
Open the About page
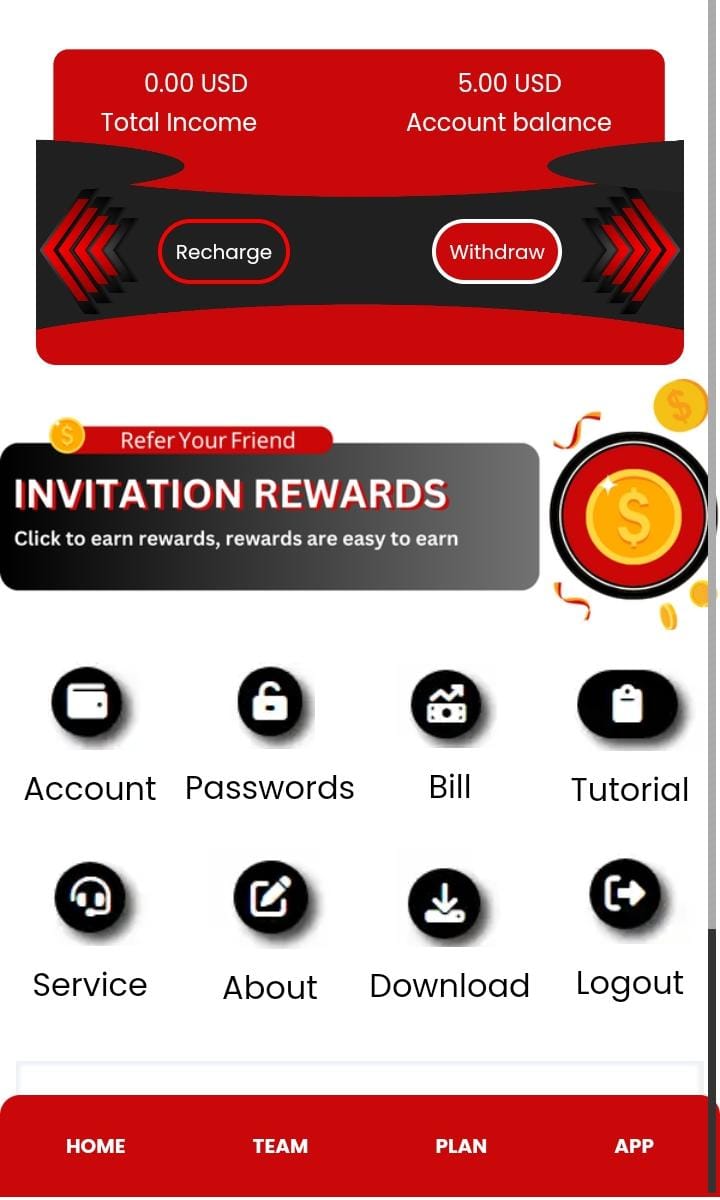click(x=270, y=898)
